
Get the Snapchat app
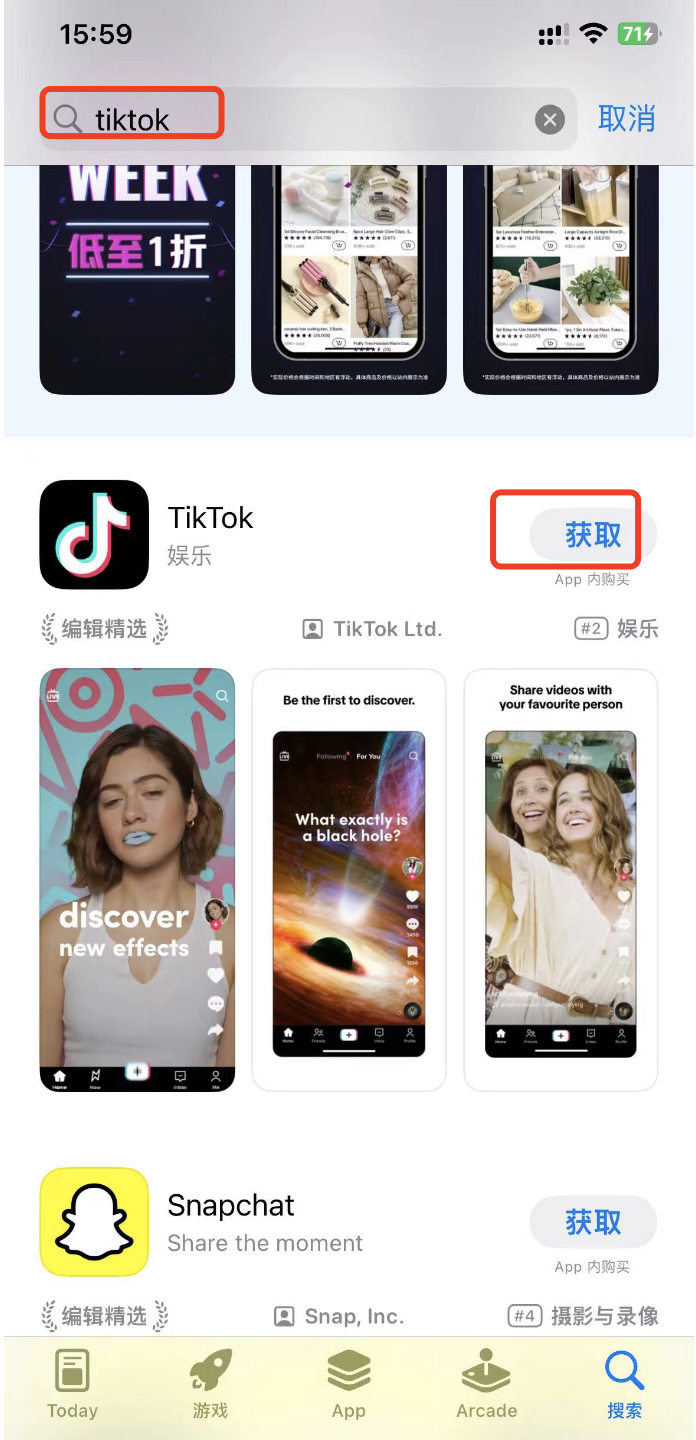pos(593,1222)
